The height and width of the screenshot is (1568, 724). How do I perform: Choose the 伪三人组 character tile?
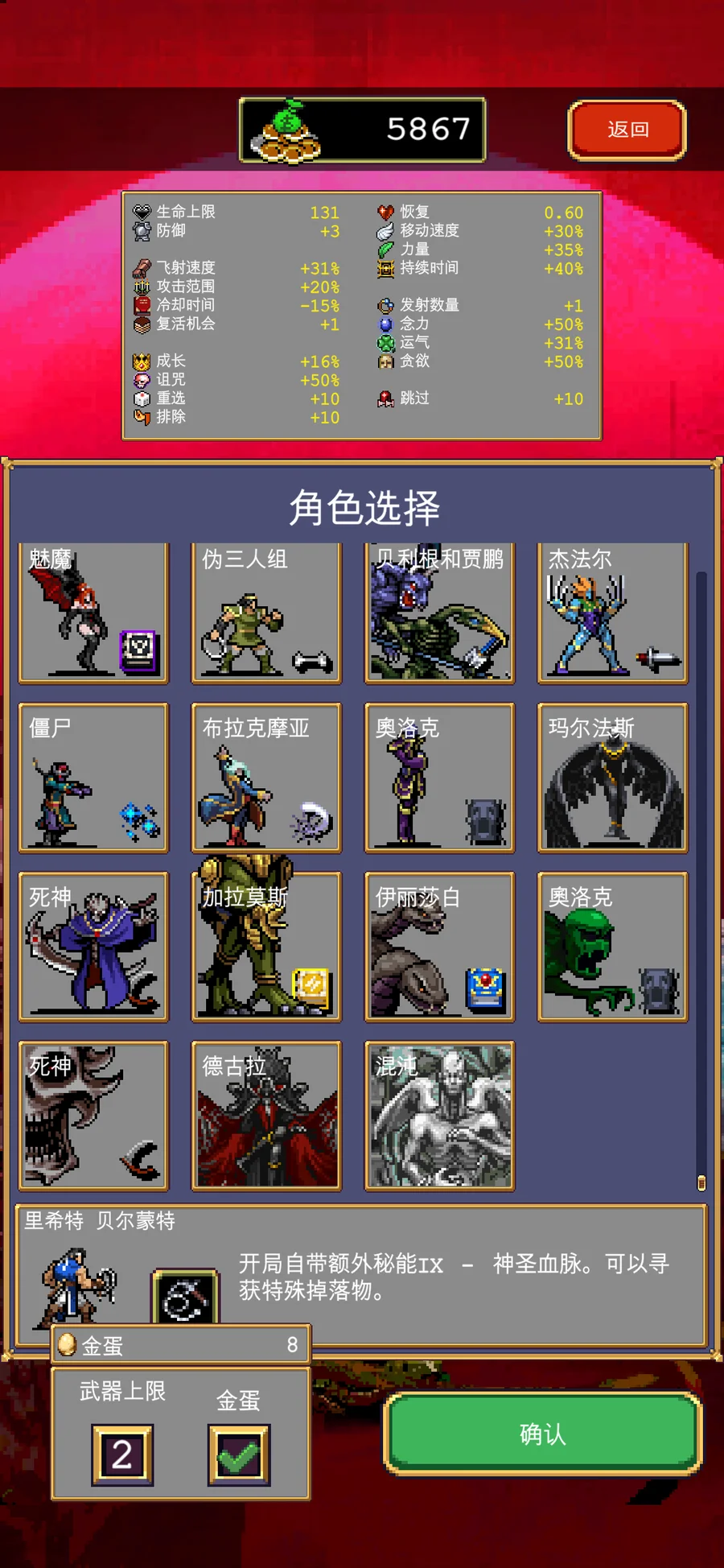tap(266, 613)
